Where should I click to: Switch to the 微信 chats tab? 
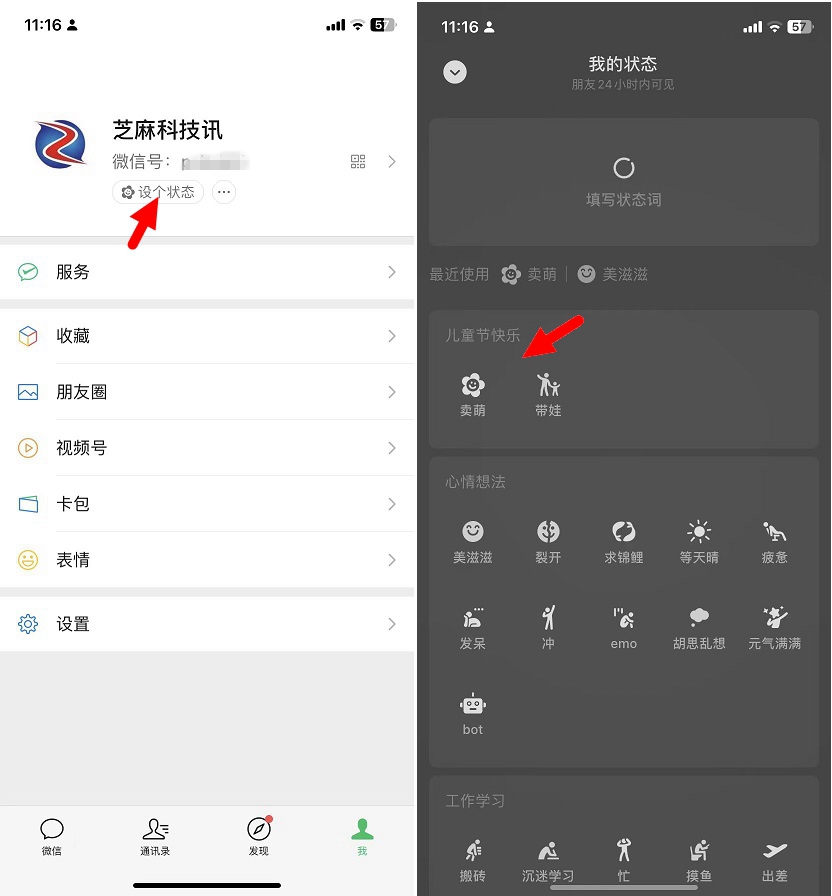(52, 837)
